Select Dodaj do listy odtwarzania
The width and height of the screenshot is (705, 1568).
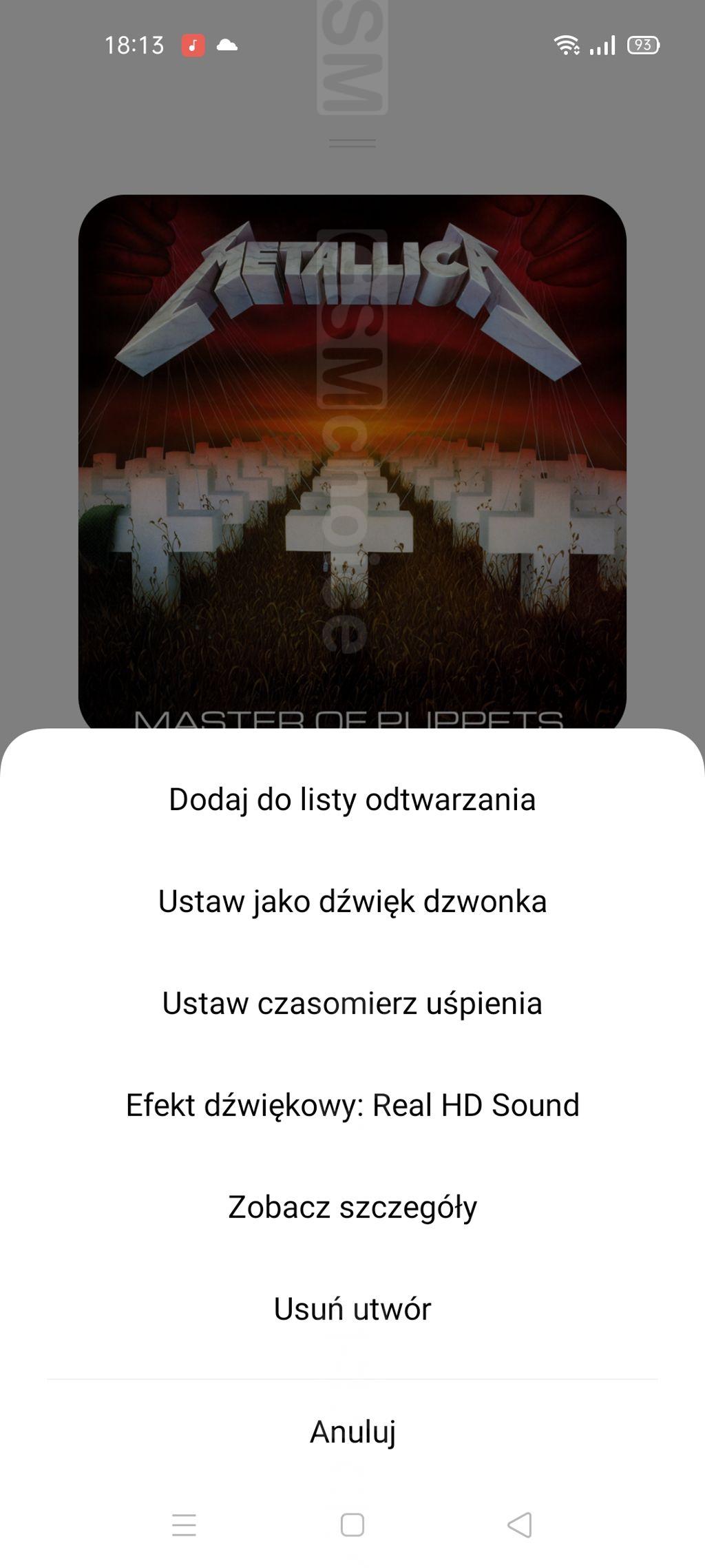pyautogui.click(x=352, y=800)
